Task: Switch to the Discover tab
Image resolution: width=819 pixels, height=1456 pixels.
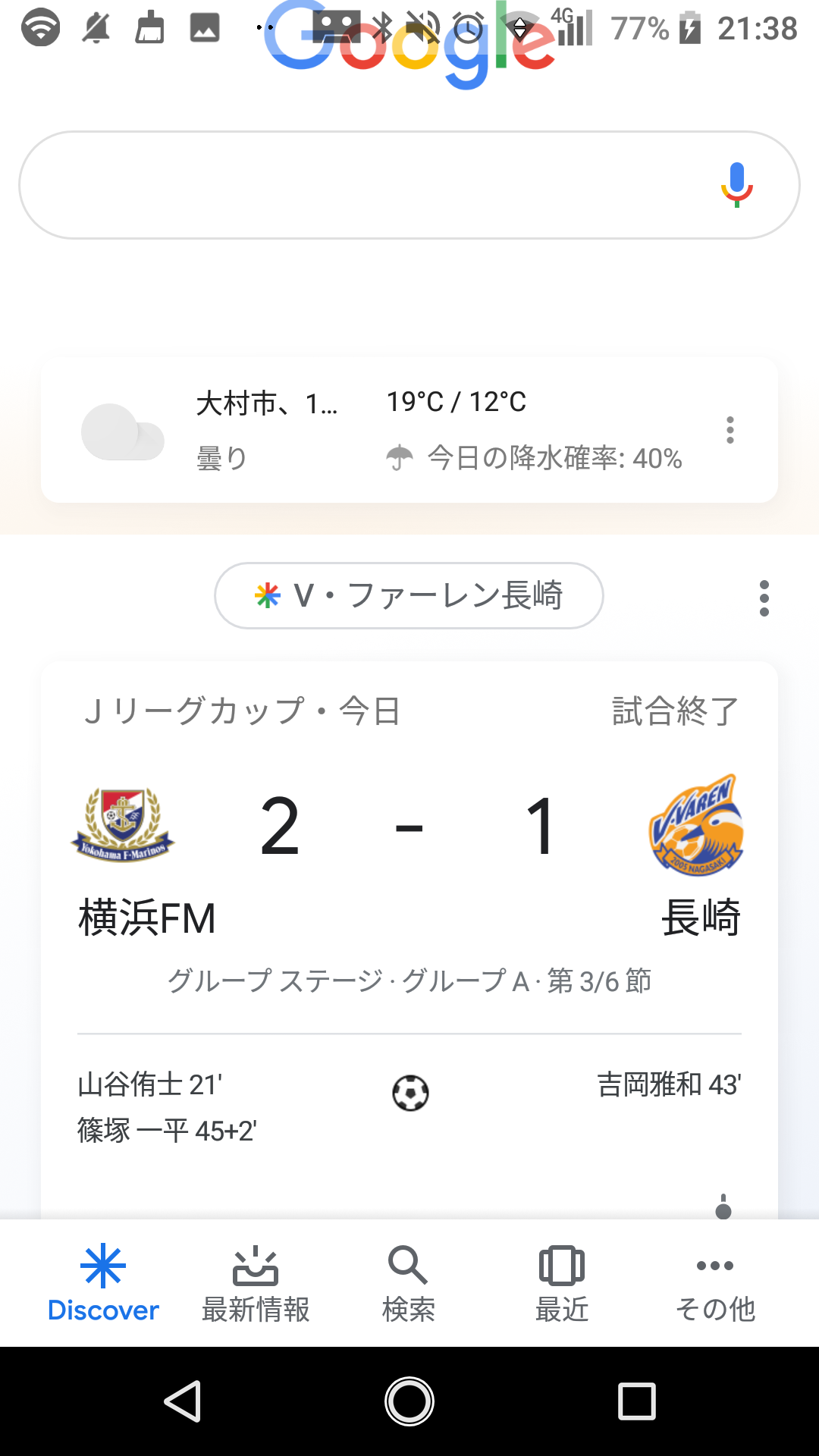Action: tap(103, 1283)
